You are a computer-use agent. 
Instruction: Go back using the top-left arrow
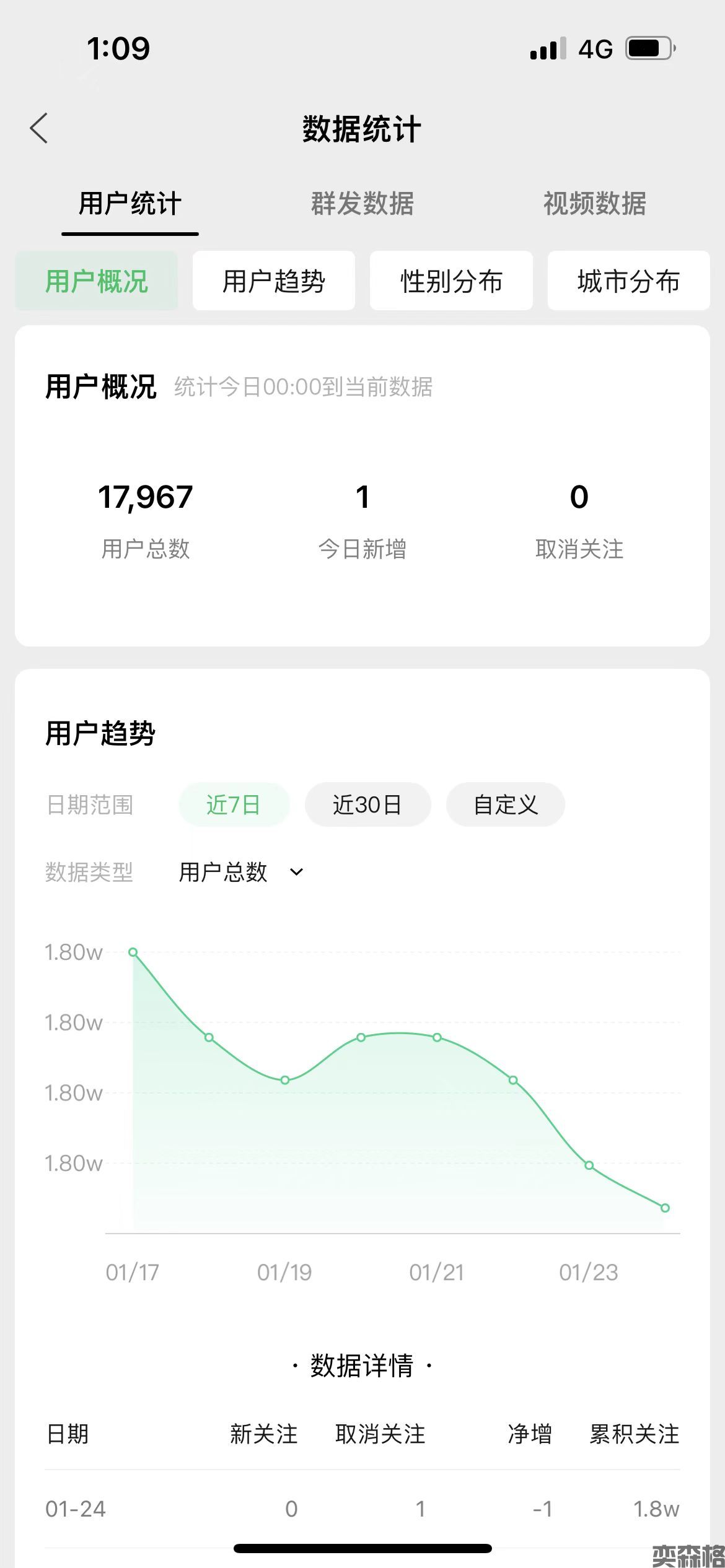[39, 129]
